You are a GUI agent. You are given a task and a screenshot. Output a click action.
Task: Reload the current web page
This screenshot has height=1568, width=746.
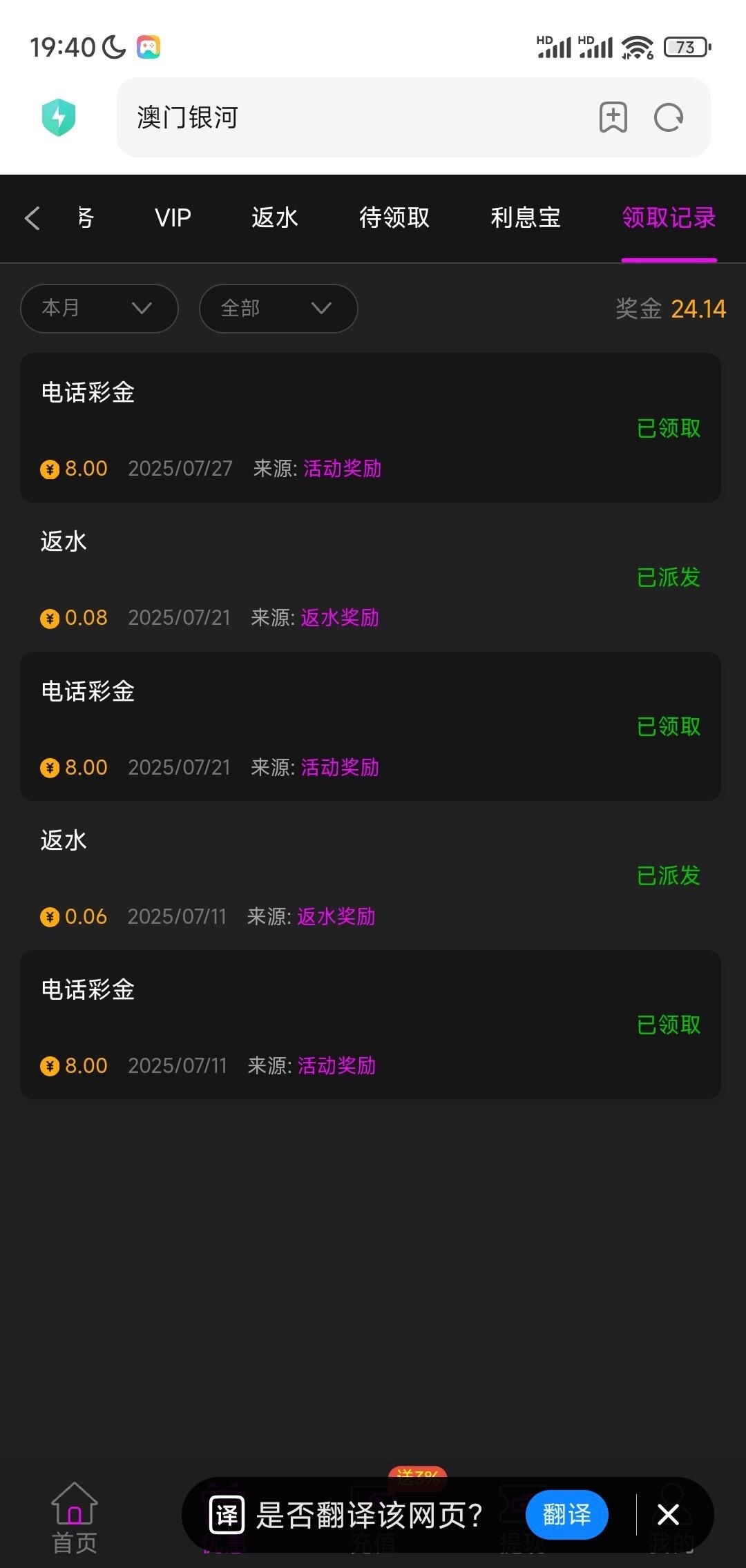[x=669, y=117]
